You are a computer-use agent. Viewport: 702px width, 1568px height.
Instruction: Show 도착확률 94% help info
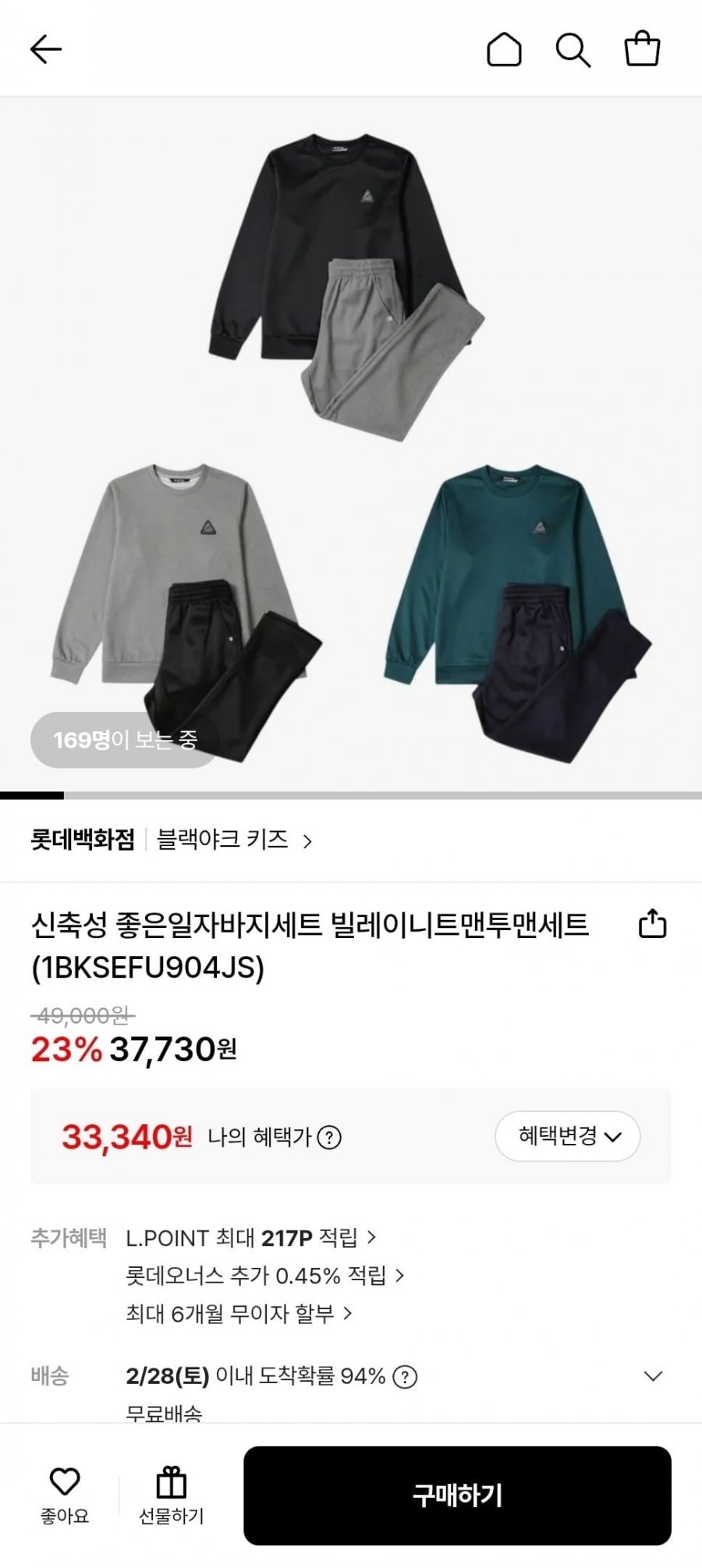click(405, 1377)
